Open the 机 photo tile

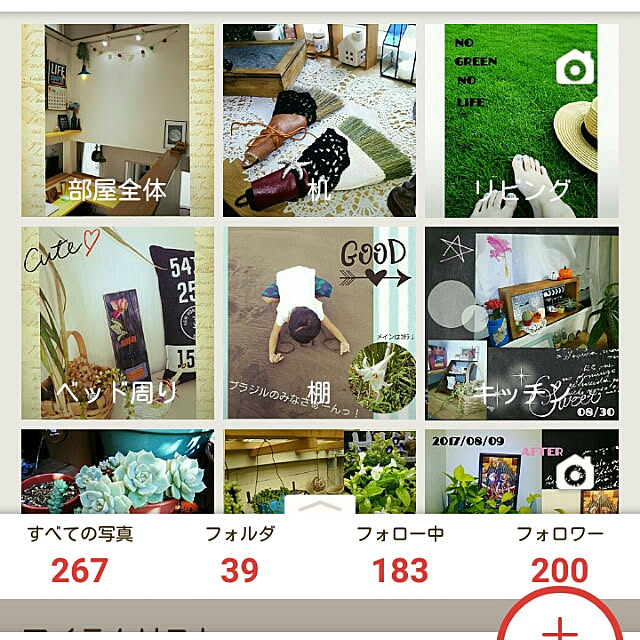pos(320,120)
